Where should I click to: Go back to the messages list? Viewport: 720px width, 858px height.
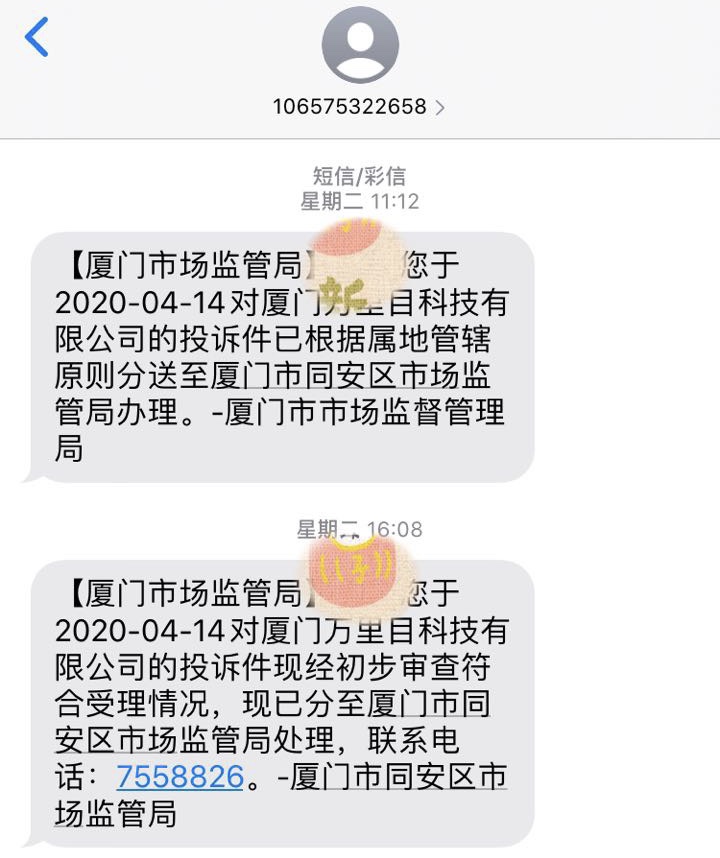[x=37, y=38]
